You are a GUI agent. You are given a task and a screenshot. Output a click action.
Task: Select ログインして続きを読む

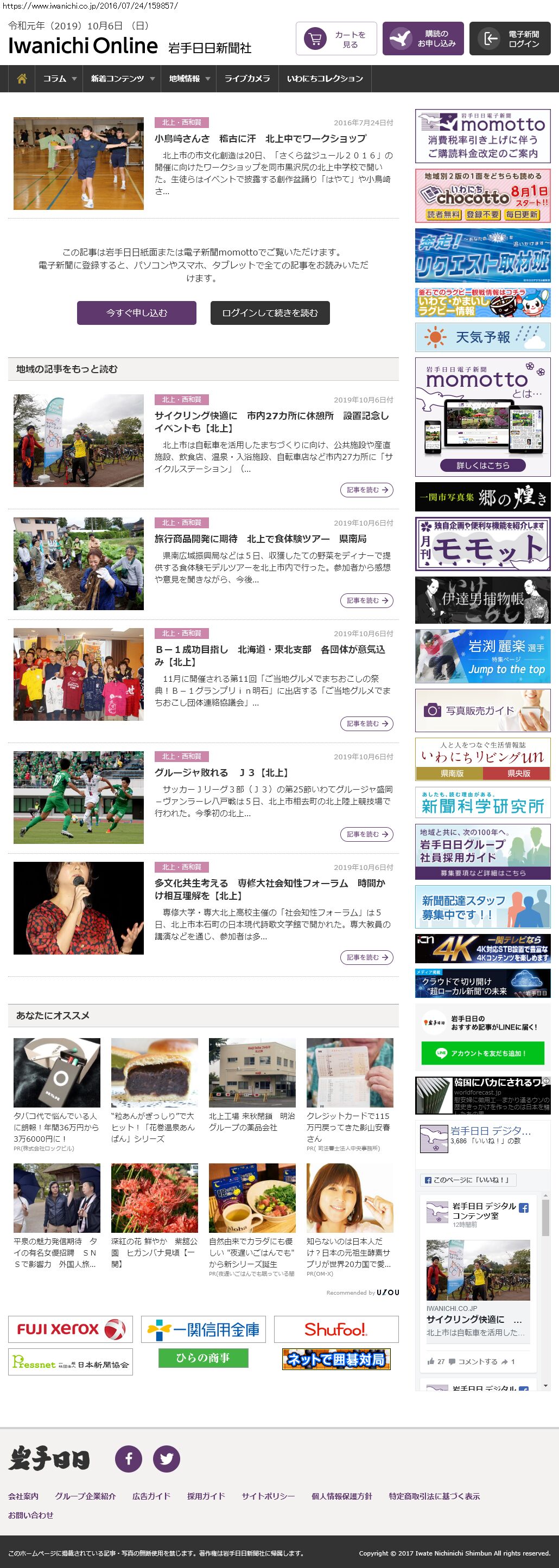(x=270, y=313)
